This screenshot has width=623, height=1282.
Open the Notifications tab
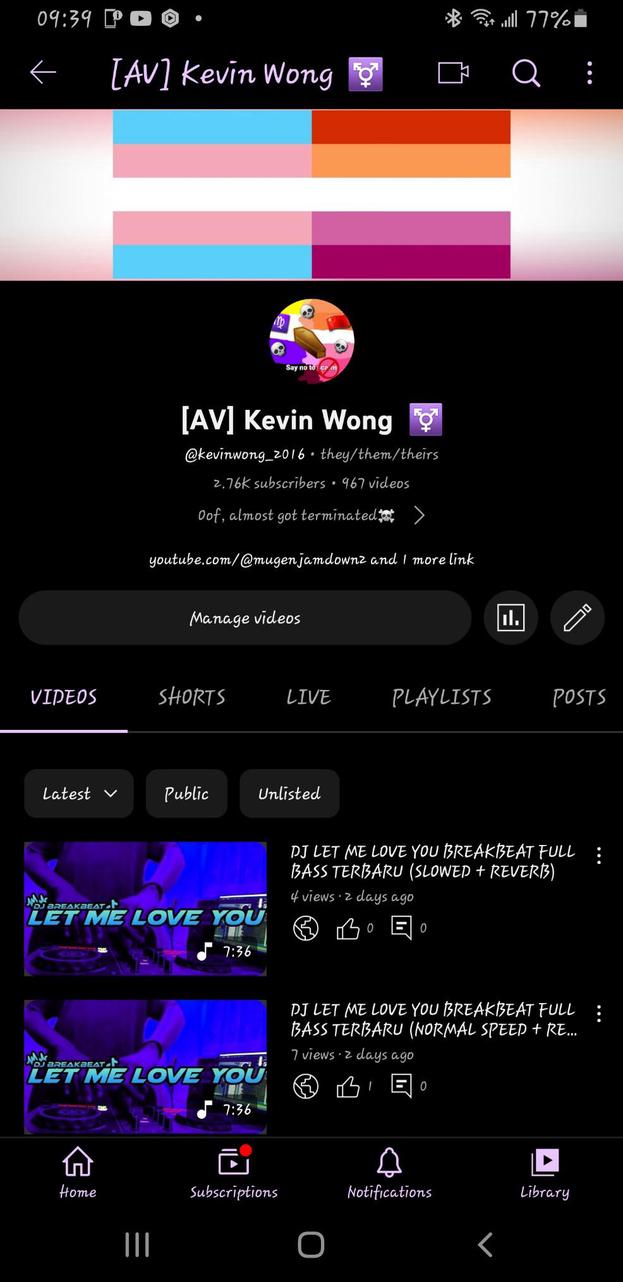click(x=389, y=1174)
